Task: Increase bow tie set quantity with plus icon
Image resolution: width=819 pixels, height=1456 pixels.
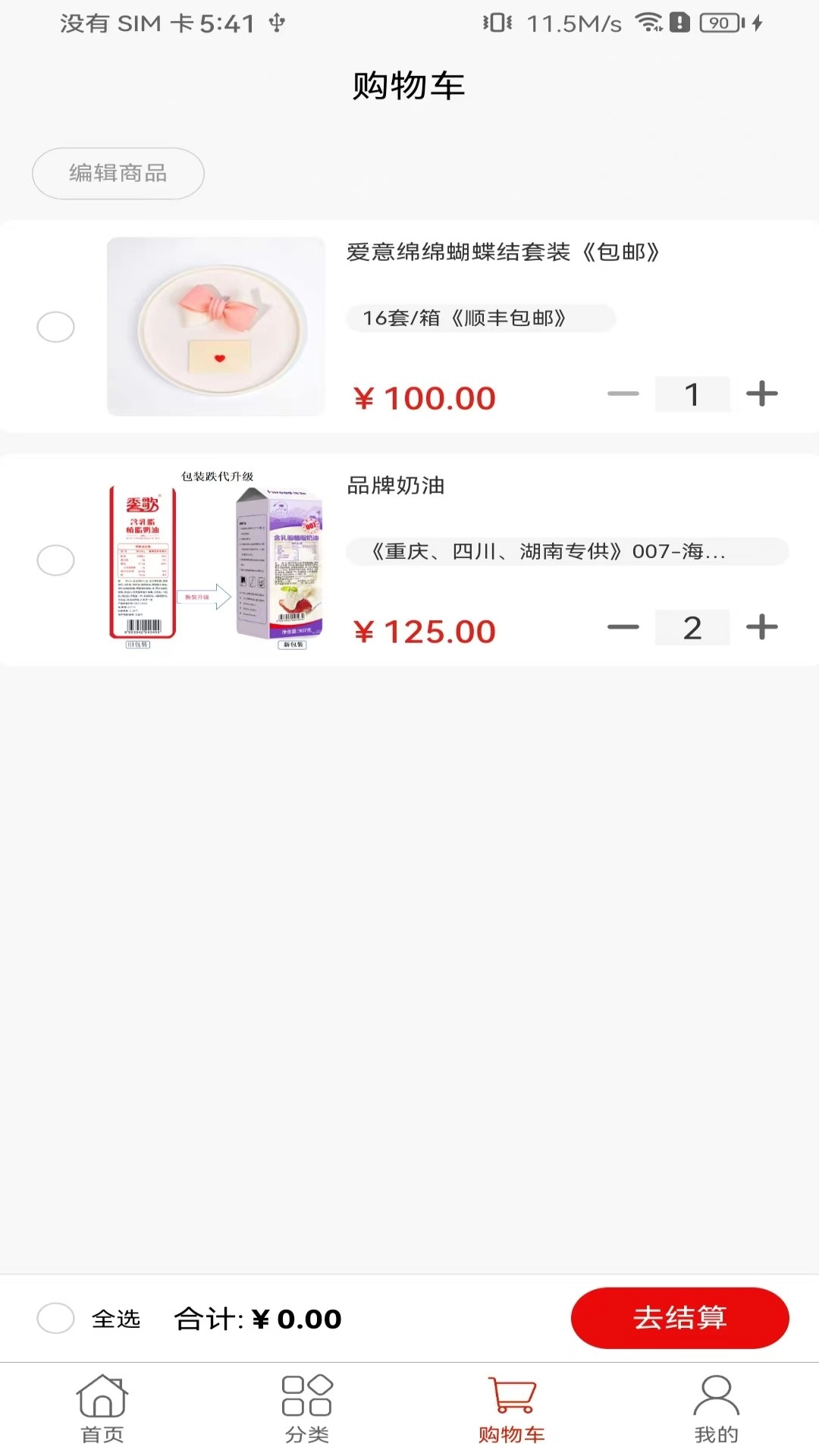Action: pos(761,393)
